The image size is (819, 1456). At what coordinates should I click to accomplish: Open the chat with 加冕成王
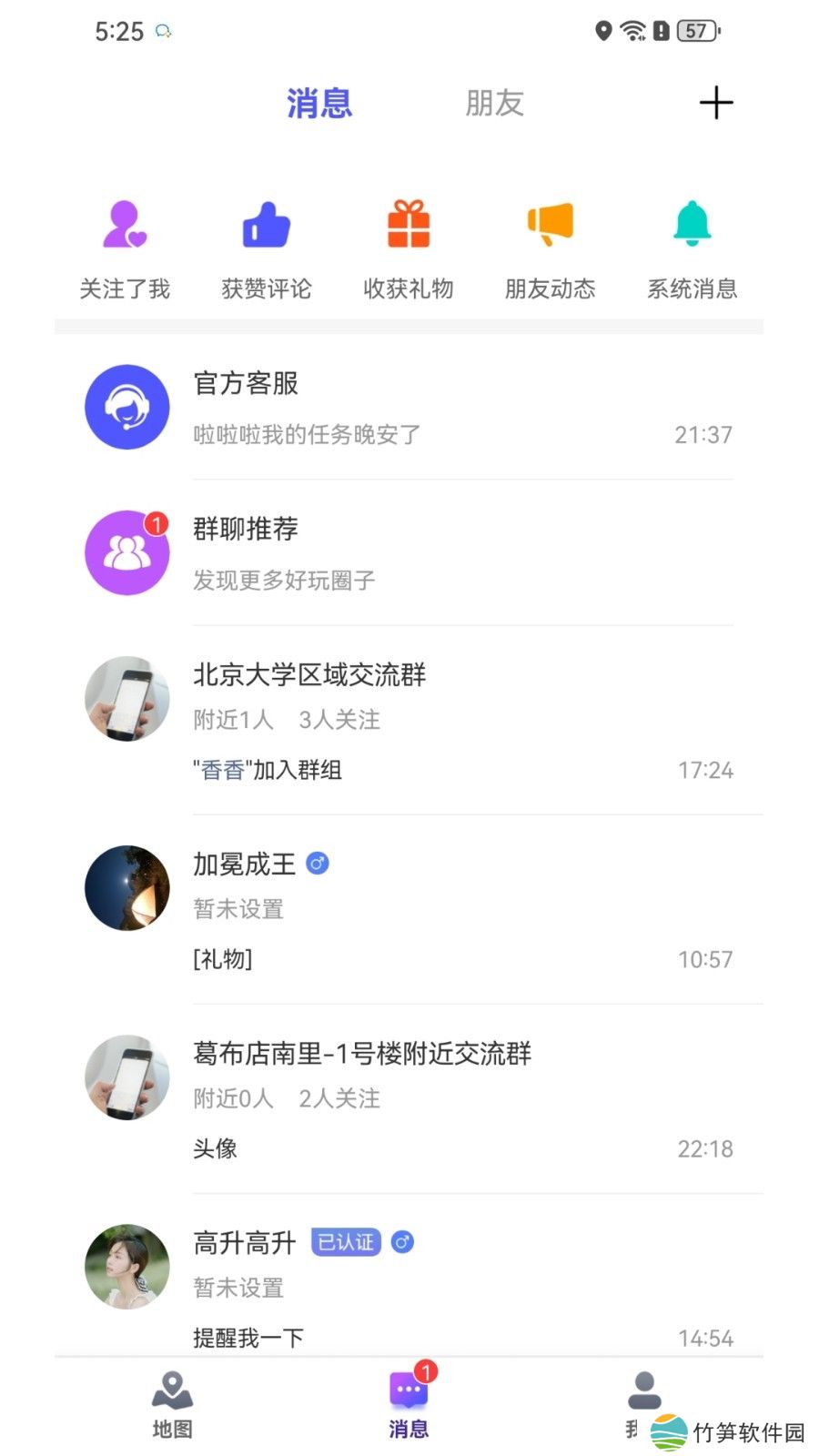point(409,910)
